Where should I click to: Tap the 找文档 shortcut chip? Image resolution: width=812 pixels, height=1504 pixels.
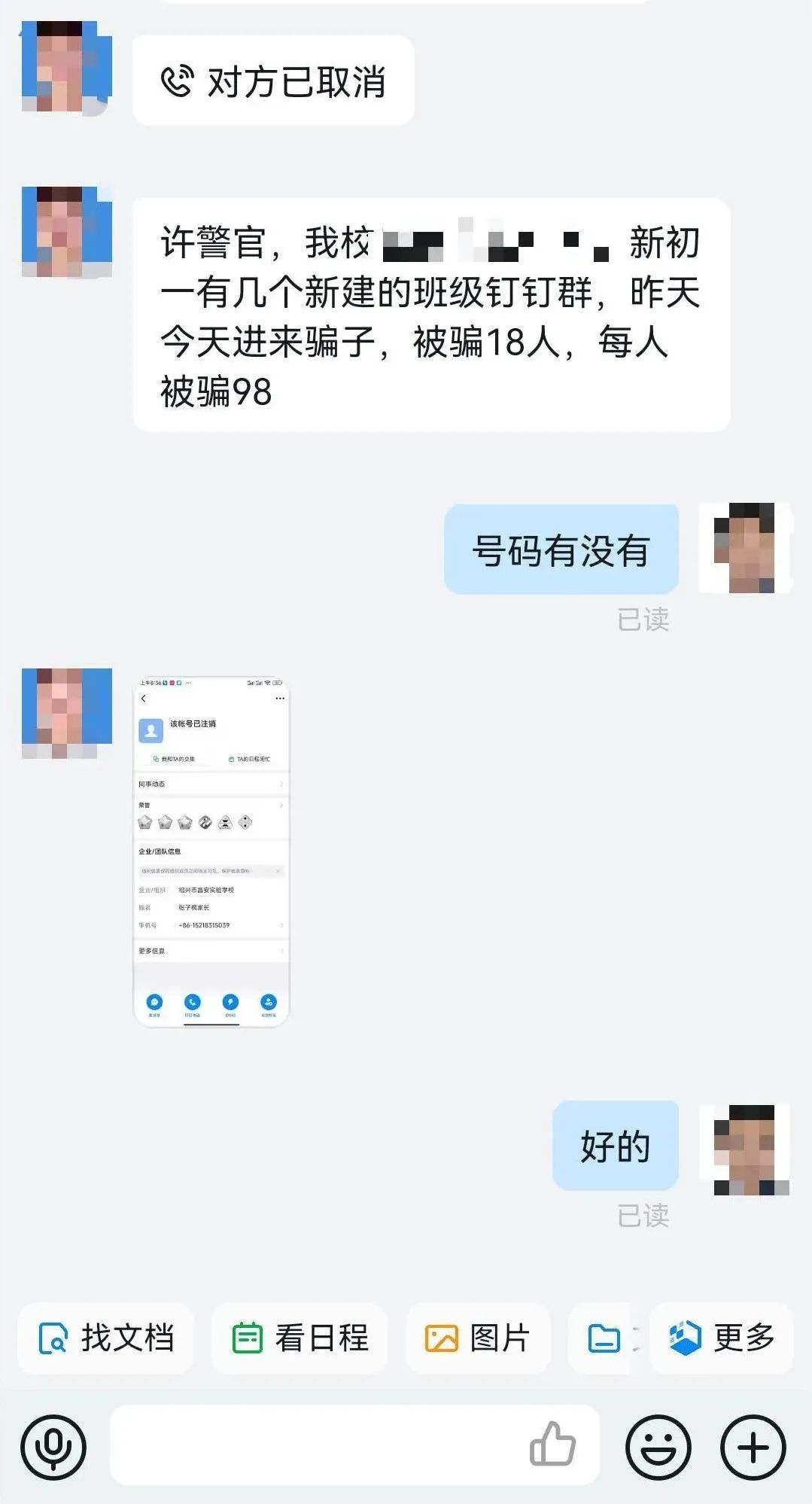pyautogui.click(x=106, y=1338)
